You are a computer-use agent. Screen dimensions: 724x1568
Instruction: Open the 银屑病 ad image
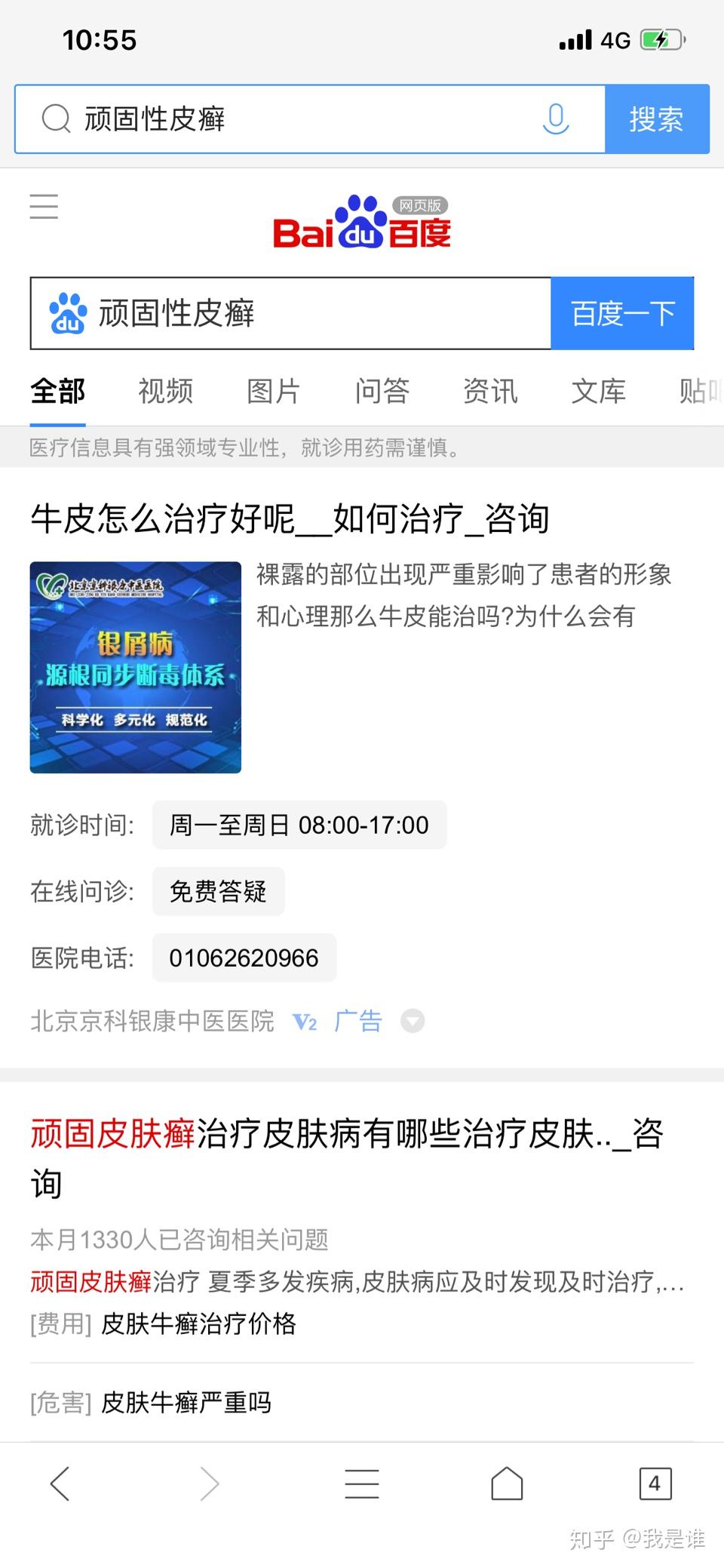click(x=136, y=667)
